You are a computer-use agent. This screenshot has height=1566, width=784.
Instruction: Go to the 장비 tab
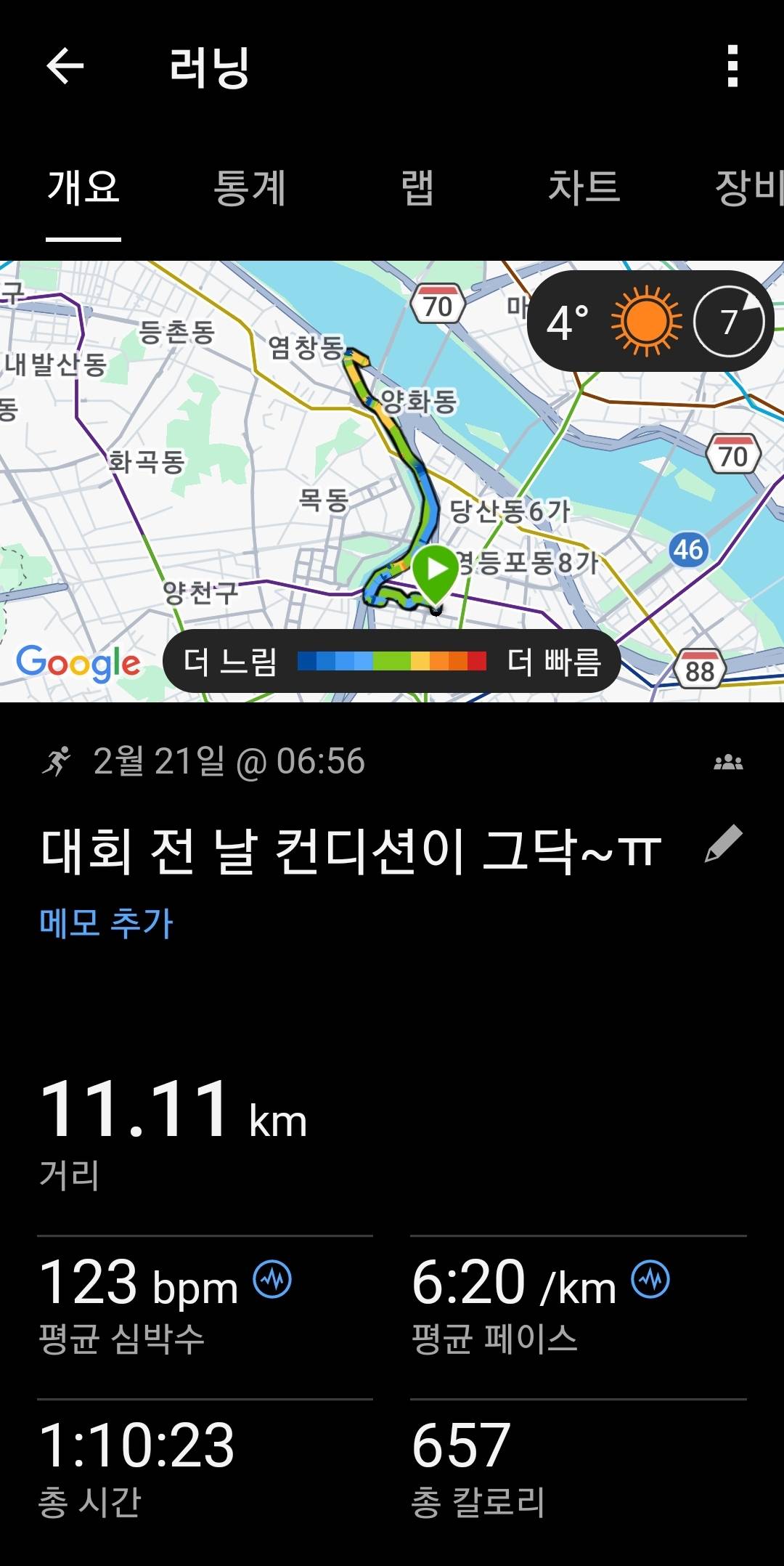[748, 189]
